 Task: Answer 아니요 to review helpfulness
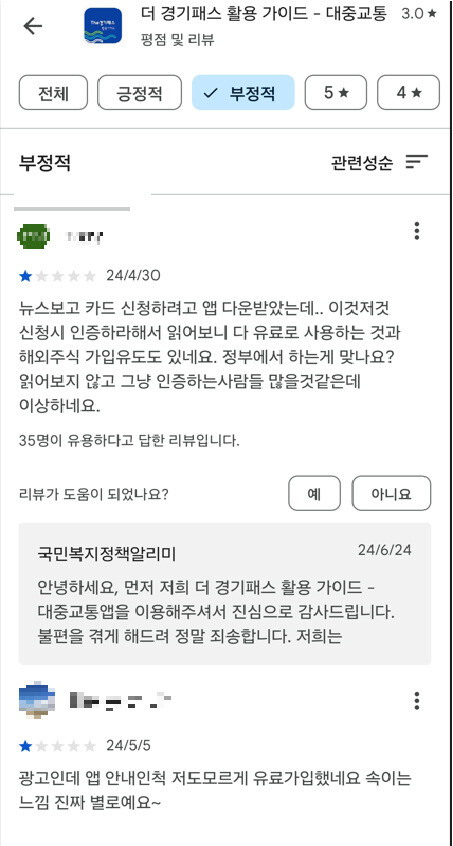tap(392, 493)
